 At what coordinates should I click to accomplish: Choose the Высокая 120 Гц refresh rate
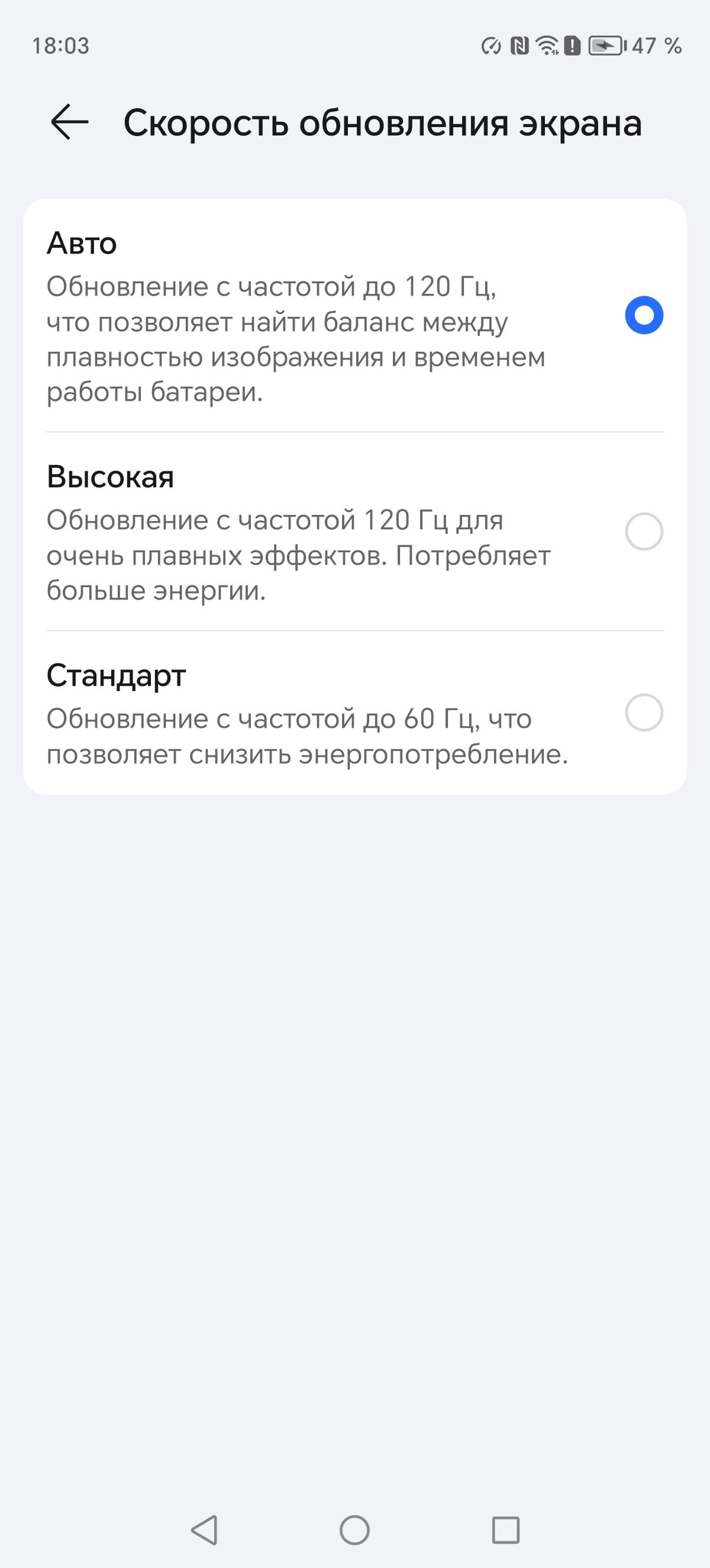point(644,532)
